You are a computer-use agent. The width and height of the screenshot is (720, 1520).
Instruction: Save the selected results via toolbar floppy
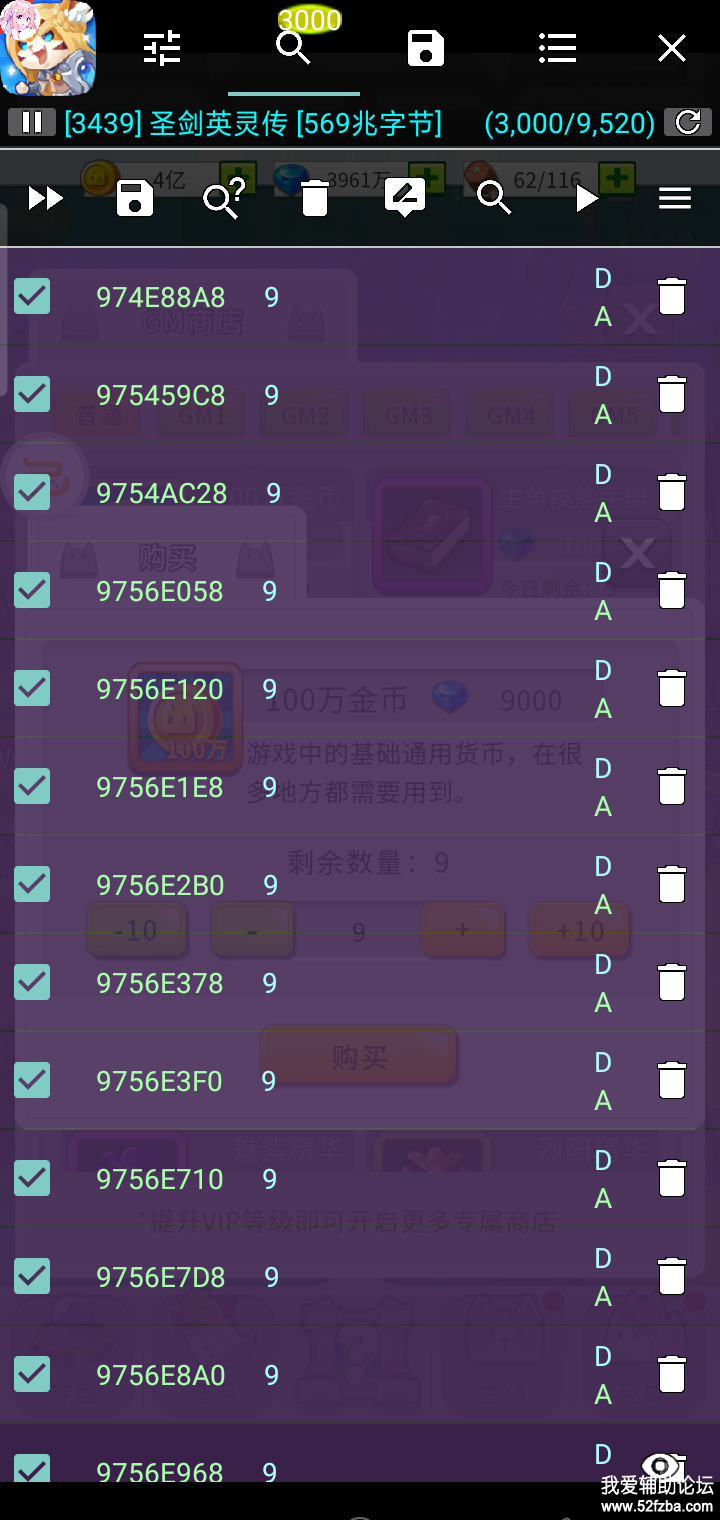point(135,199)
